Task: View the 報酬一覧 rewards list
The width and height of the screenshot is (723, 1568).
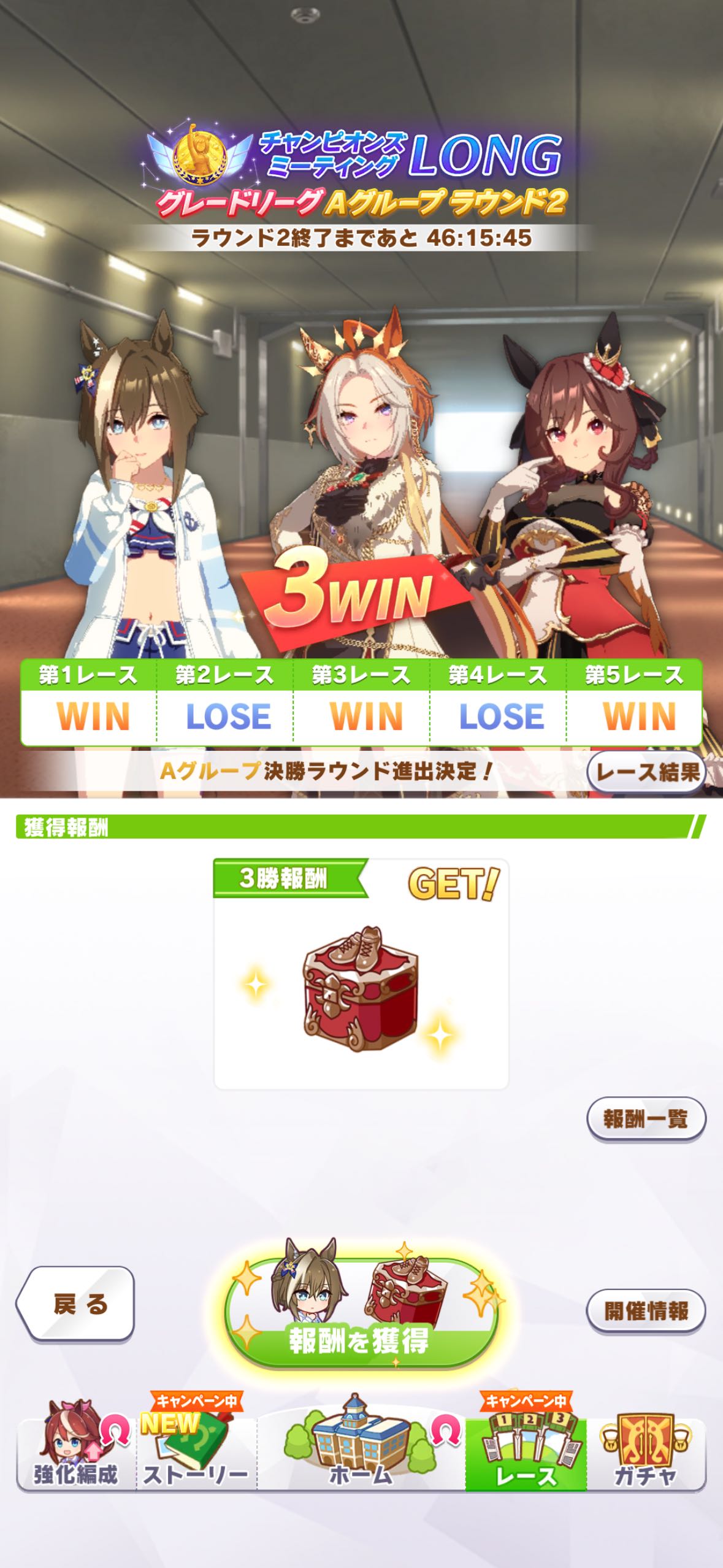Action: click(x=646, y=1119)
